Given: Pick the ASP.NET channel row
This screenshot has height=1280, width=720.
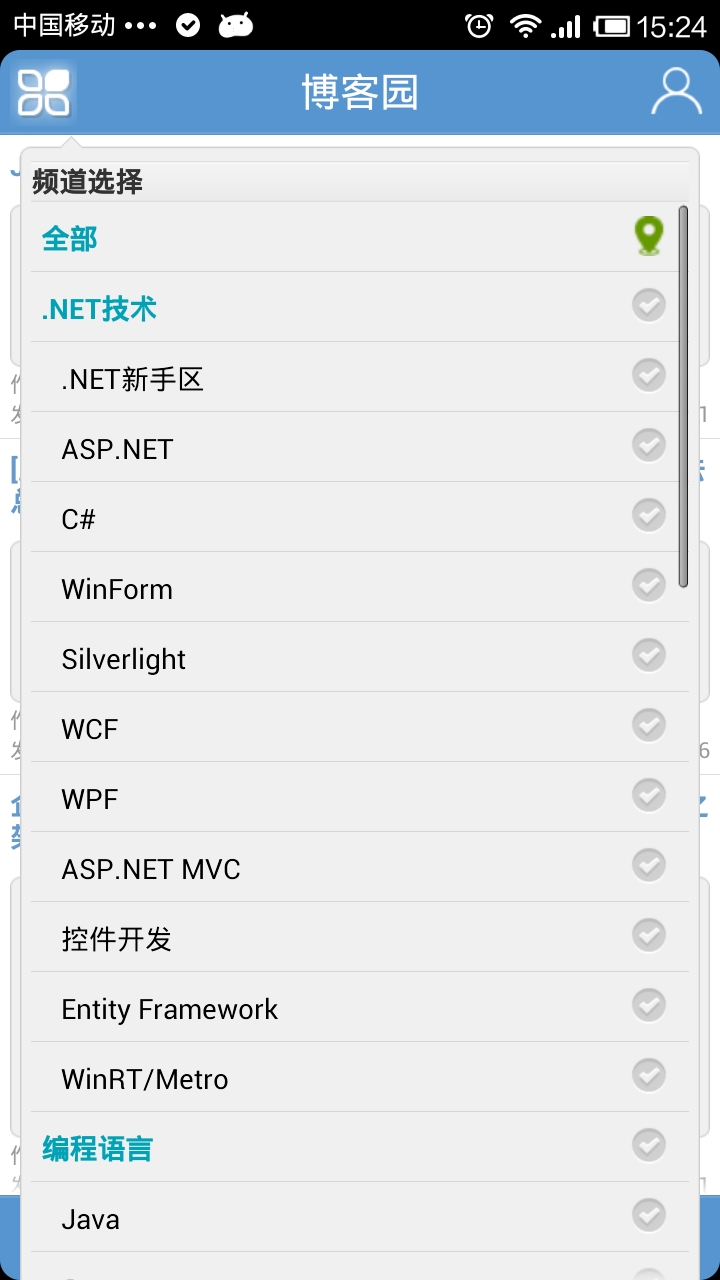Looking at the screenshot, I should 354,447.
